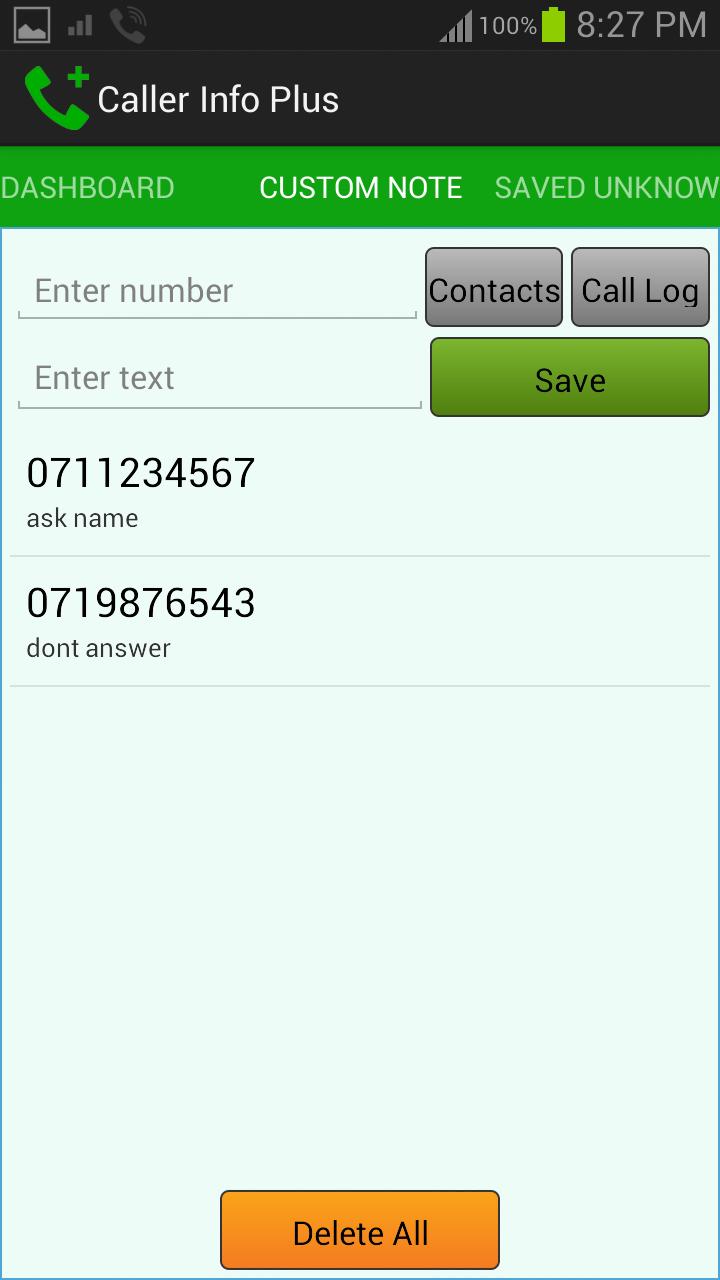
Task: Tap the Contacts button
Action: [x=494, y=289]
